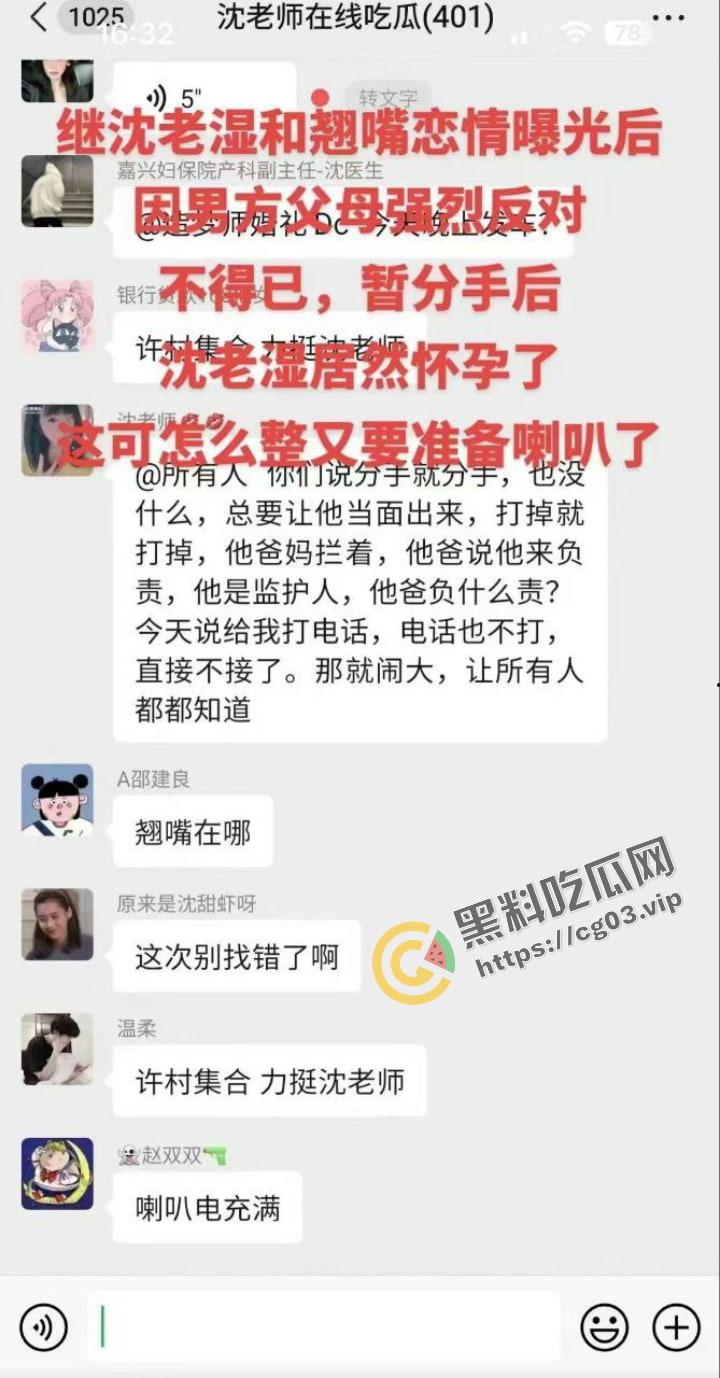
Task: Tap 原来是沈甜虾呀's profile picture
Action: point(57,925)
